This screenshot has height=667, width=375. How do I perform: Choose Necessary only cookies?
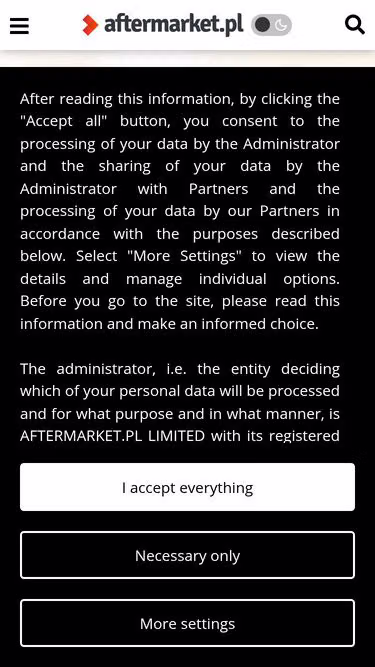pyautogui.click(x=188, y=555)
